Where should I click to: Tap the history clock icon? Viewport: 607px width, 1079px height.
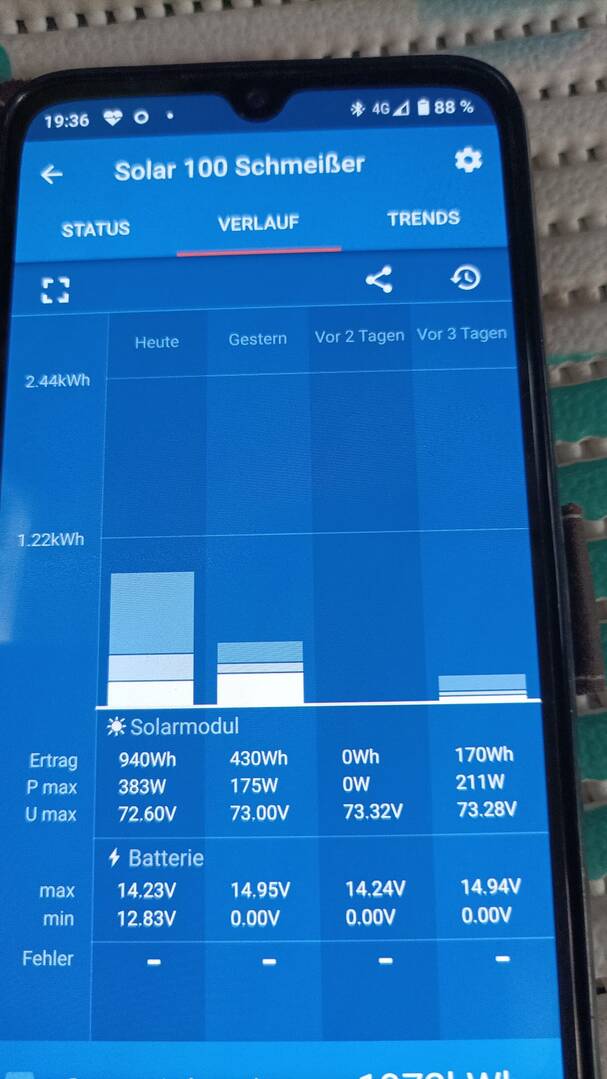pos(466,278)
